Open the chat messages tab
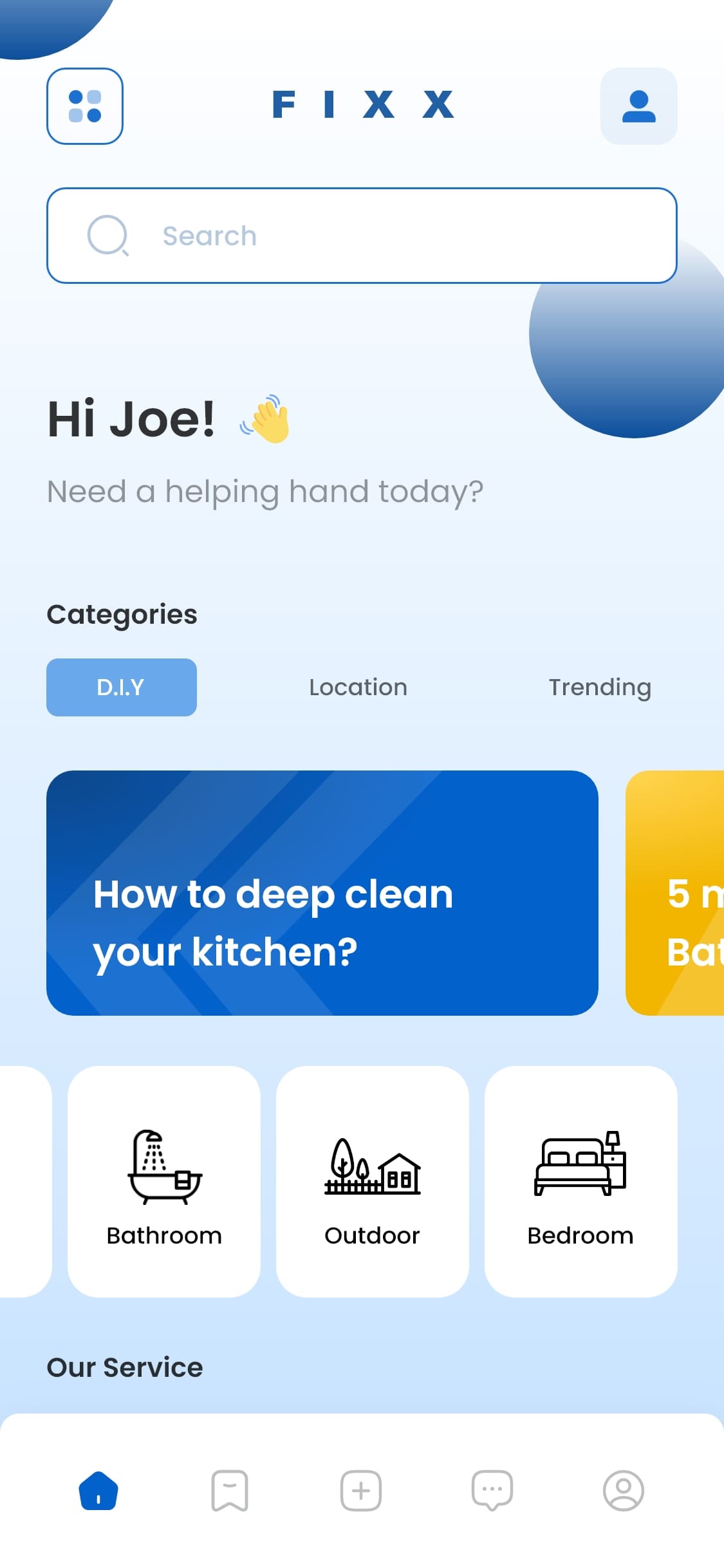 [x=492, y=1491]
